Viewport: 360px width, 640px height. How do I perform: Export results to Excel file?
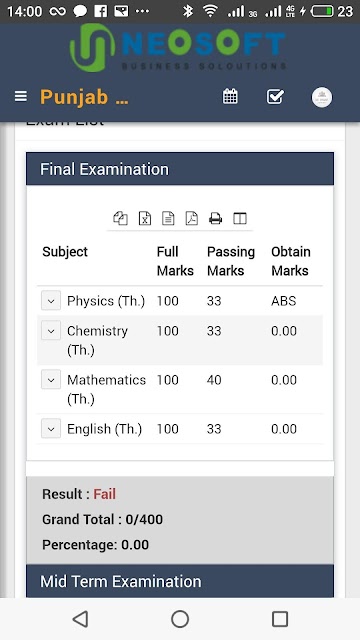(x=144, y=218)
